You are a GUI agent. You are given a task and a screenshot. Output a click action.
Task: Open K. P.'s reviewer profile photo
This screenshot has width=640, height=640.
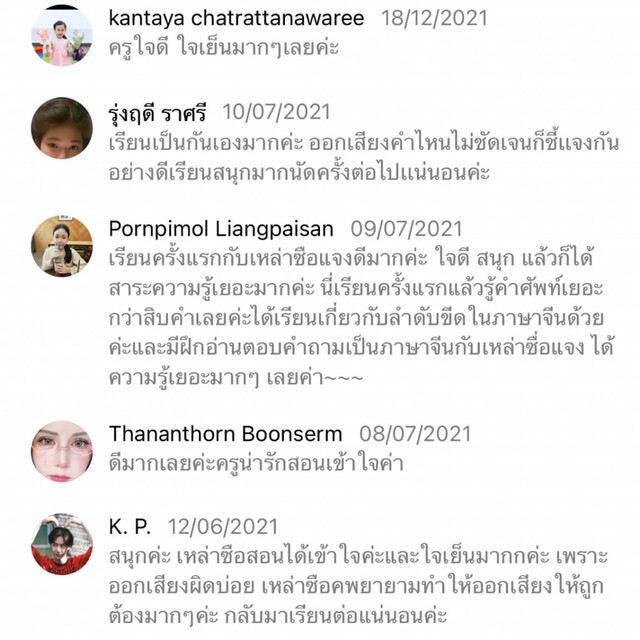61,543
